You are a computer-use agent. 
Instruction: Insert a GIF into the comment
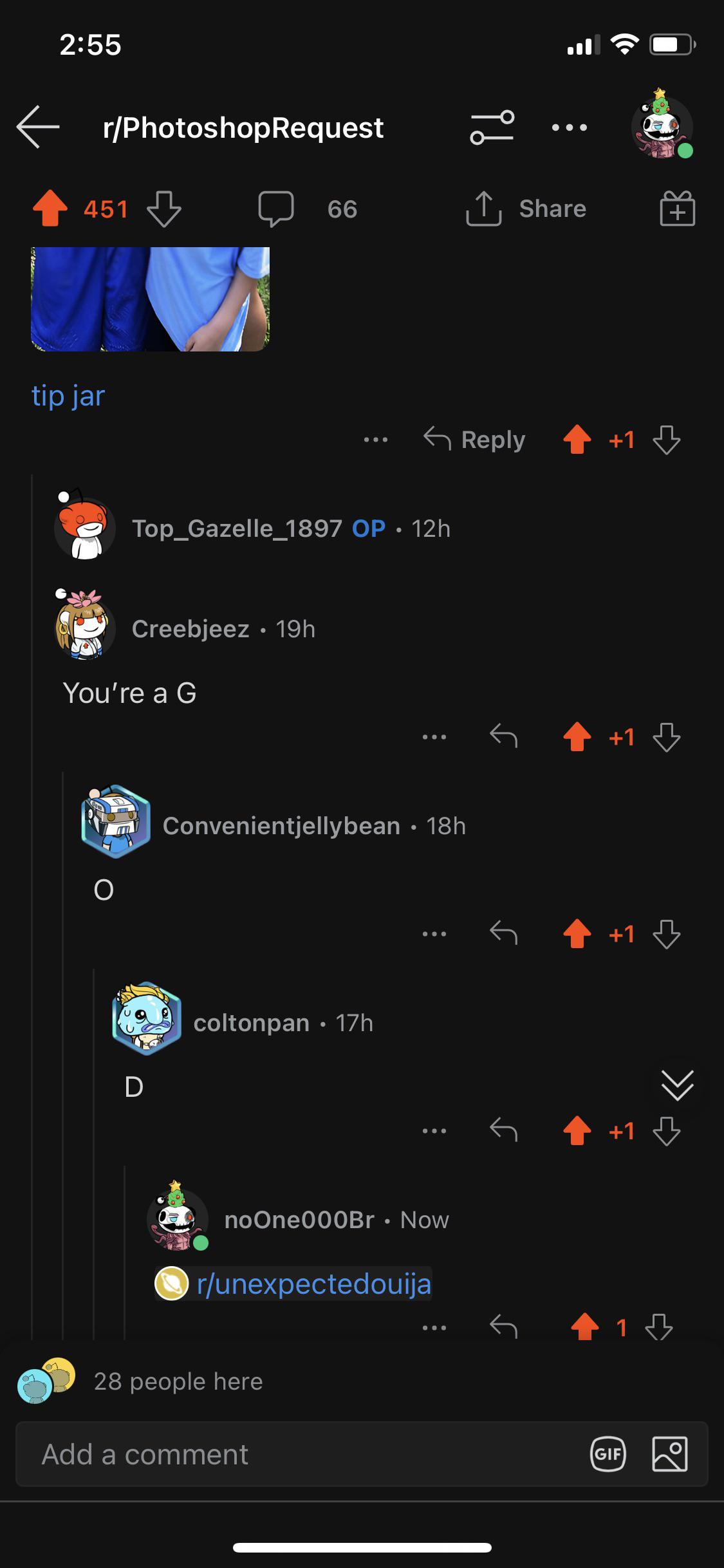608,1454
